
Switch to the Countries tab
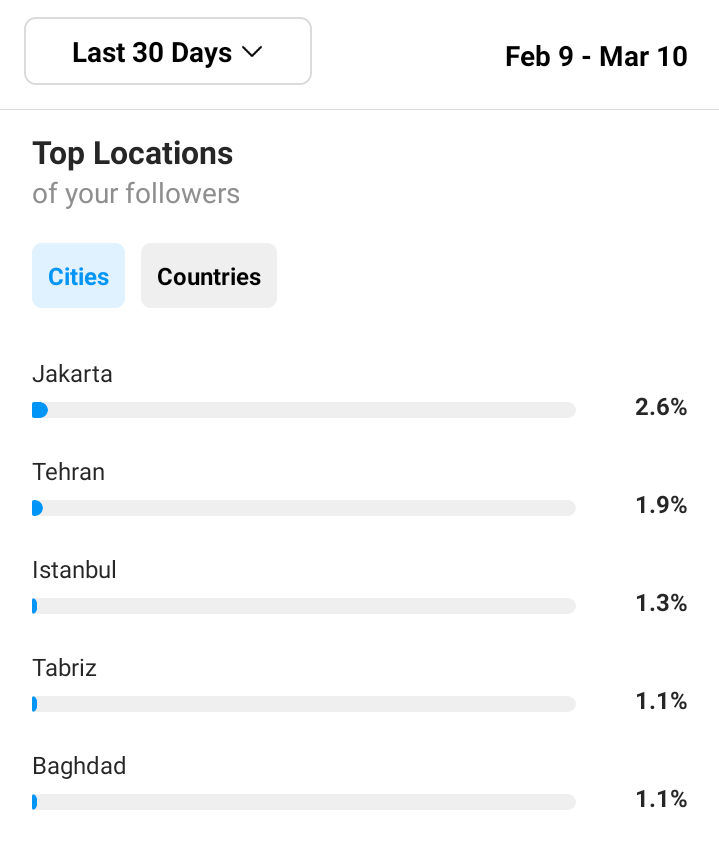(x=209, y=277)
